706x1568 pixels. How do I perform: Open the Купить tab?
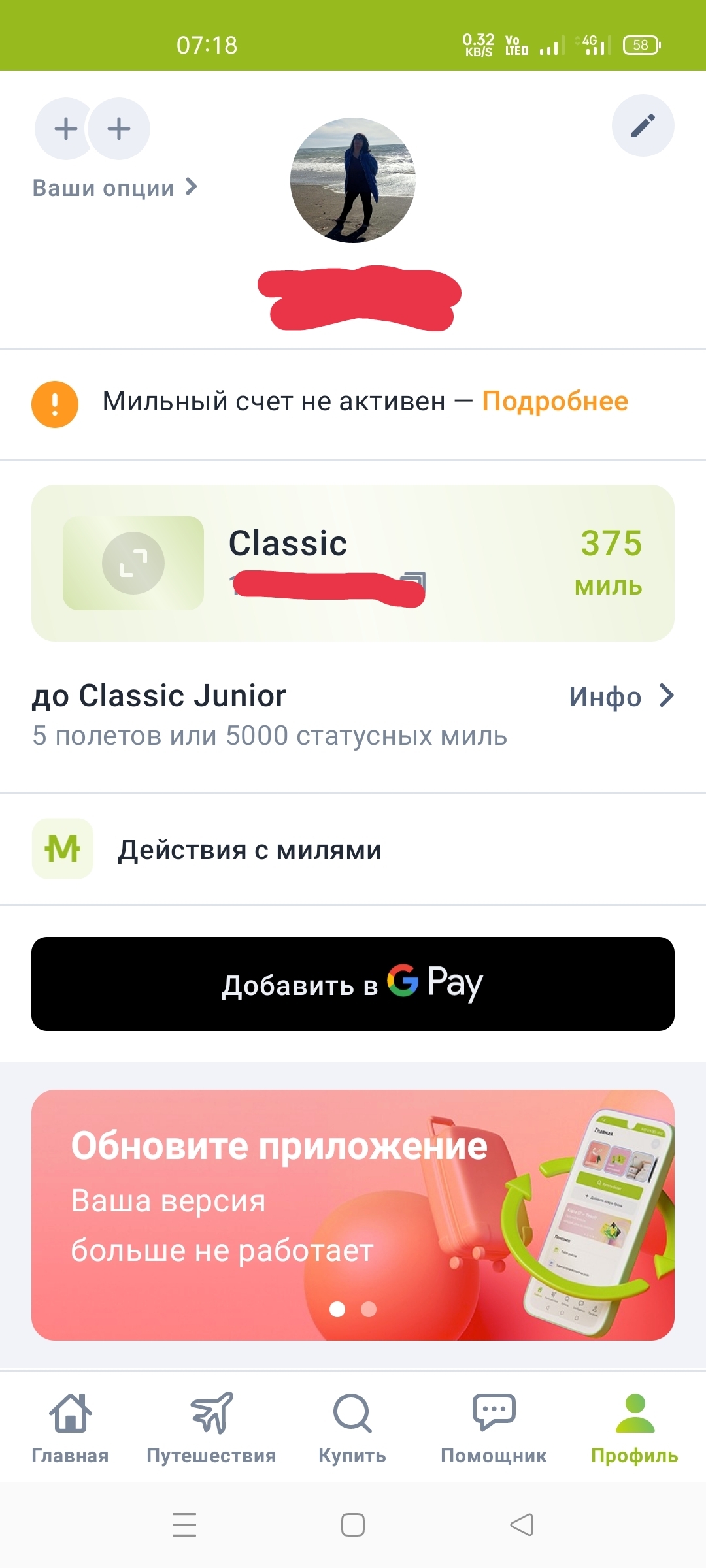point(352,1428)
